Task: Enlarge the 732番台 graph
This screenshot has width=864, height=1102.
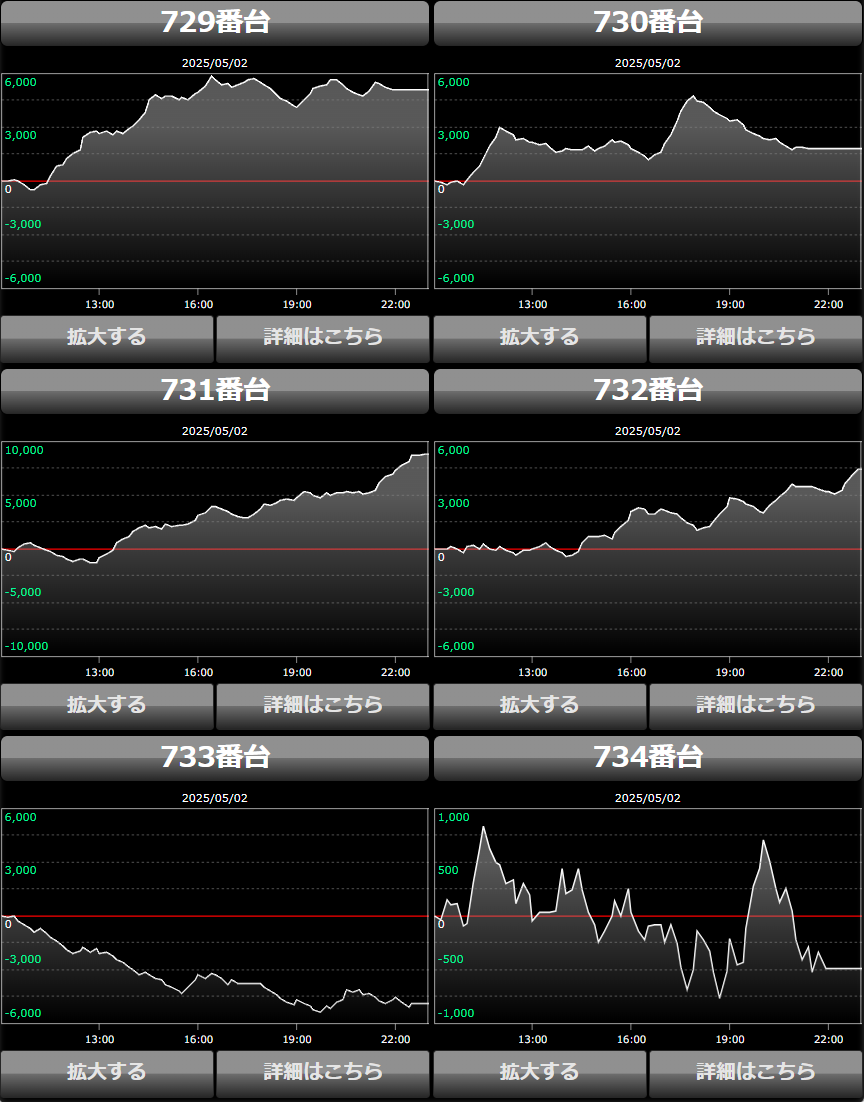Action: pyautogui.click(x=540, y=706)
